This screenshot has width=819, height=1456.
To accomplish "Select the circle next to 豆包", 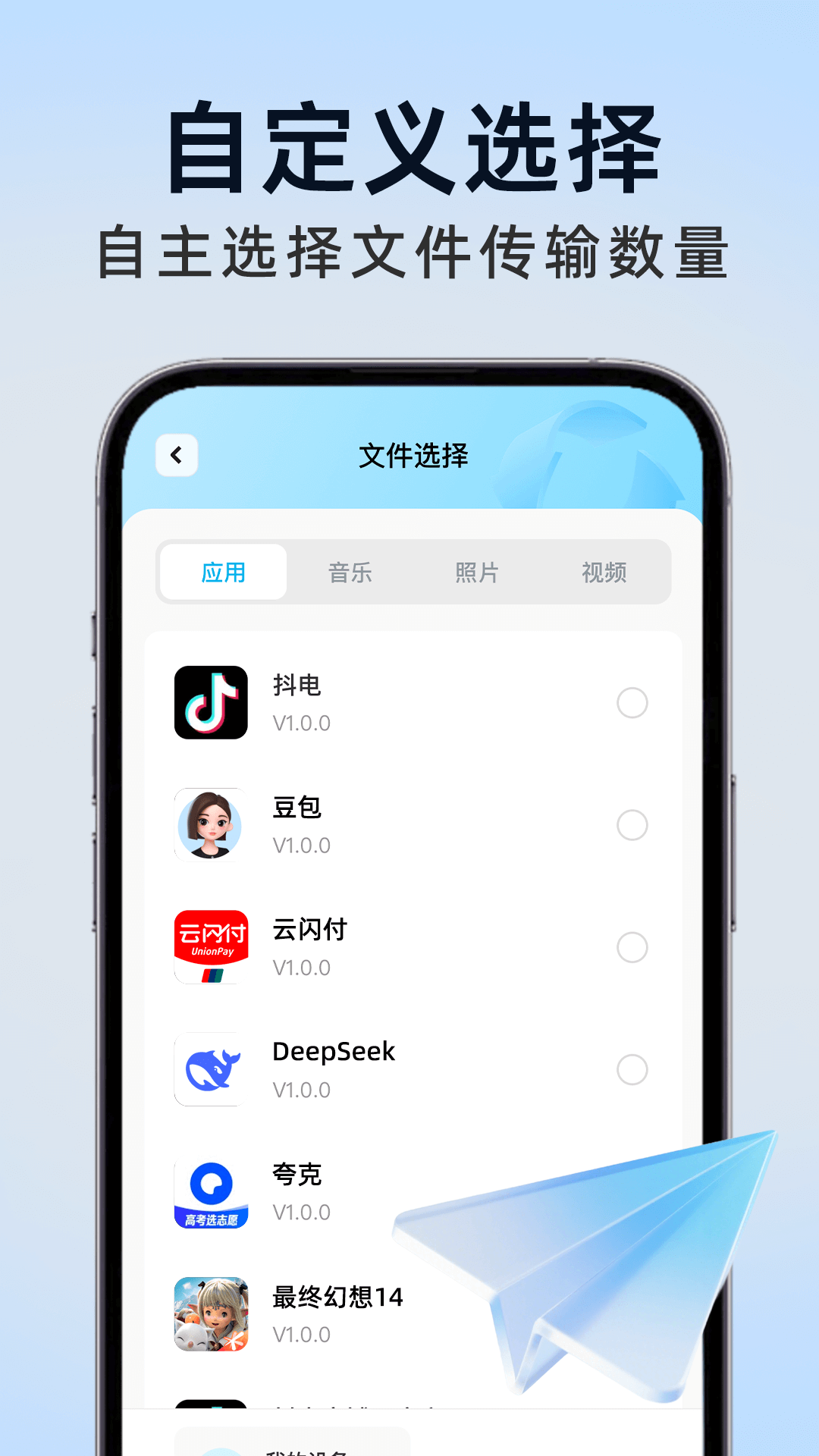I will pyautogui.click(x=632, y=826).
